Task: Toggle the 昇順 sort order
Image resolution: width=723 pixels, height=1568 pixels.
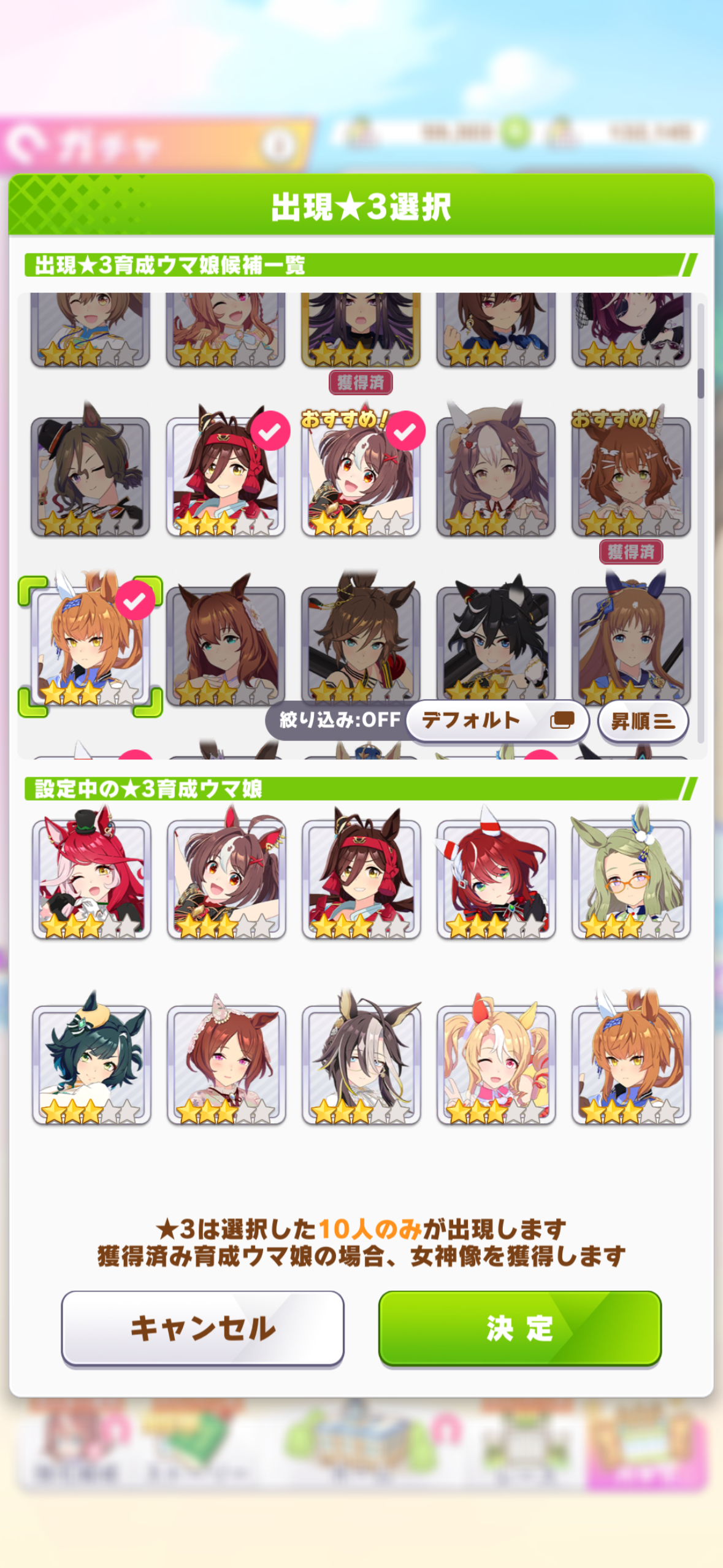Action: tap(642, 721)
